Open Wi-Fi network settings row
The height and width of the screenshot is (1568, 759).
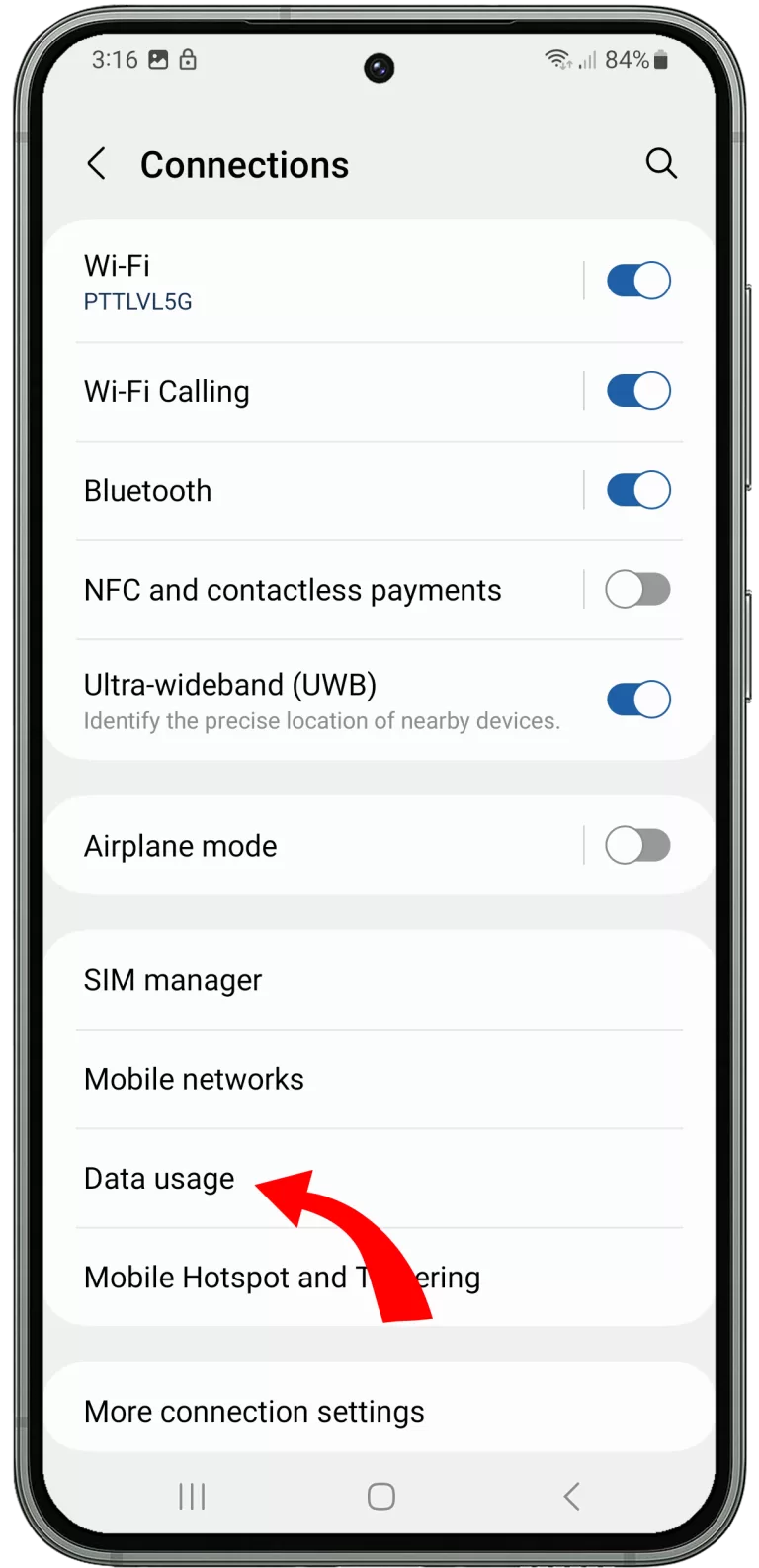326,282
